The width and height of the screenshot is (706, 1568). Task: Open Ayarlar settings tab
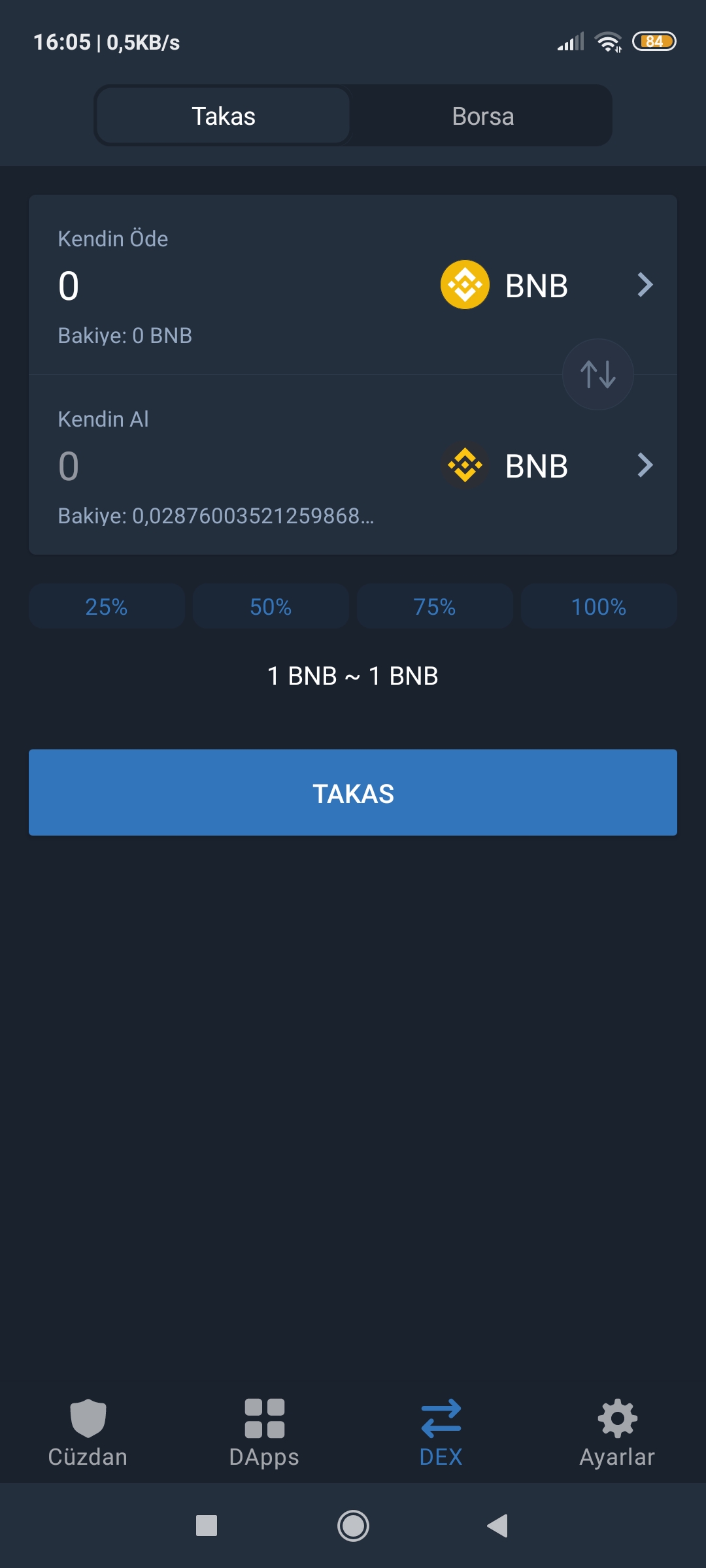point(617,1433)
